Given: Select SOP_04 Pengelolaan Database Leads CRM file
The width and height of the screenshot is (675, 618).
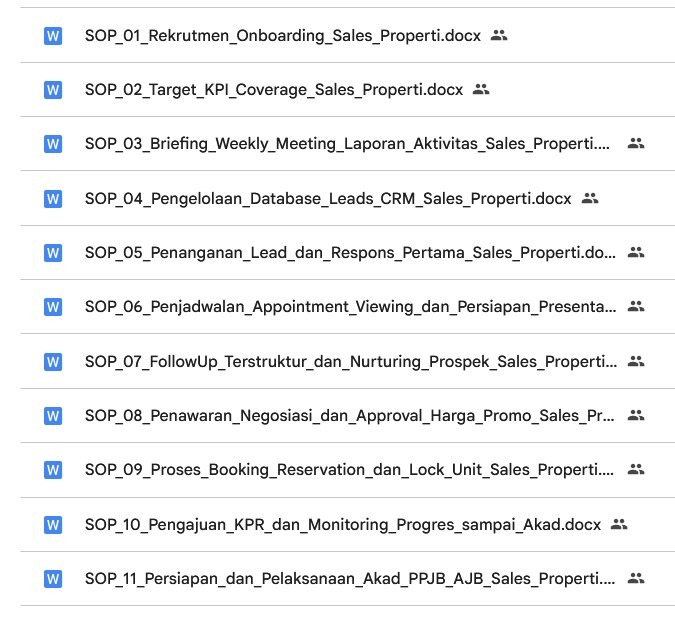Looking at the screenshot, I should (x=328, y=198).
